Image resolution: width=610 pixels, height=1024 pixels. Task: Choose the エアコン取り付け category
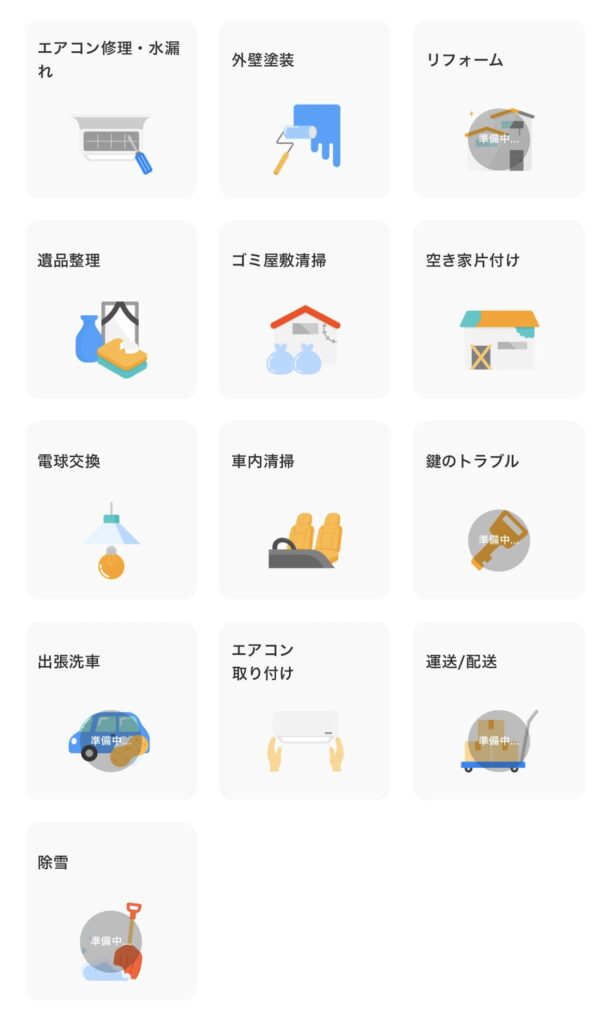(x=304, y=711)
